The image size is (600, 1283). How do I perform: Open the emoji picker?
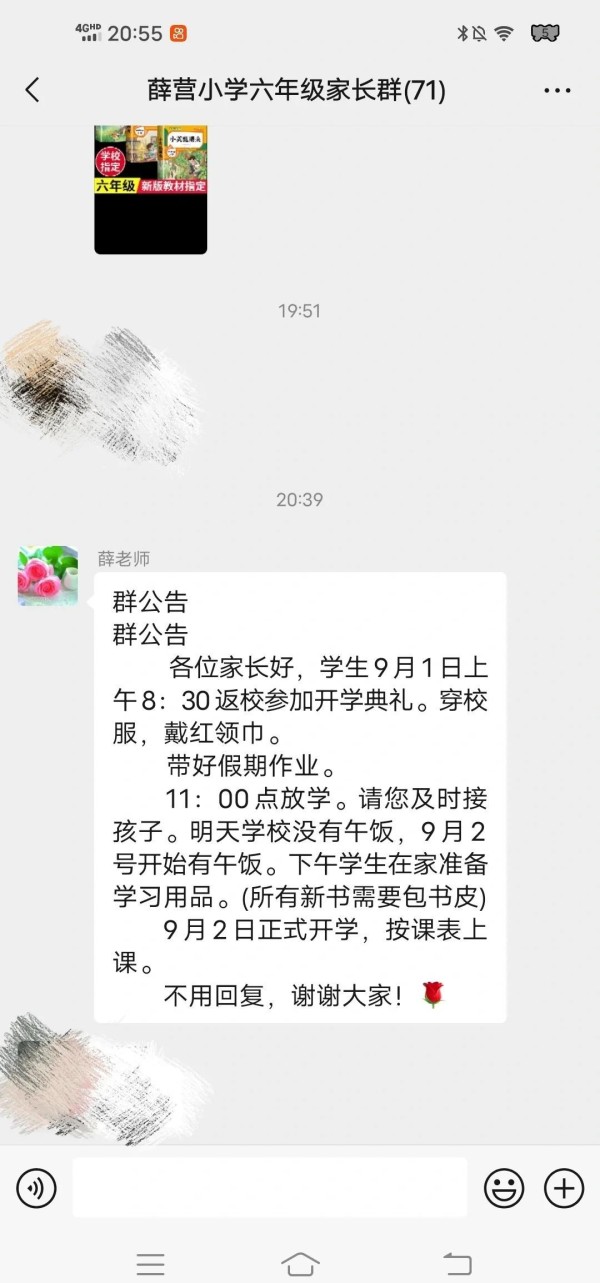504,1188
